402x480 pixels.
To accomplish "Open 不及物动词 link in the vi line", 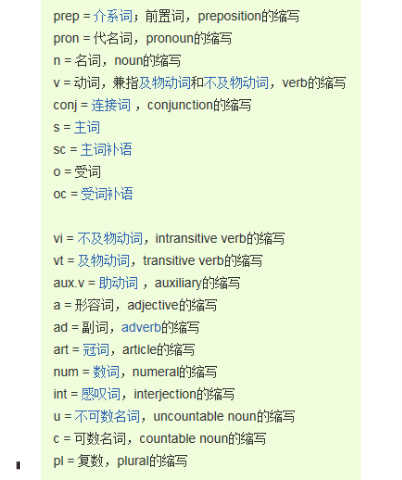I will tap(110, 238).
